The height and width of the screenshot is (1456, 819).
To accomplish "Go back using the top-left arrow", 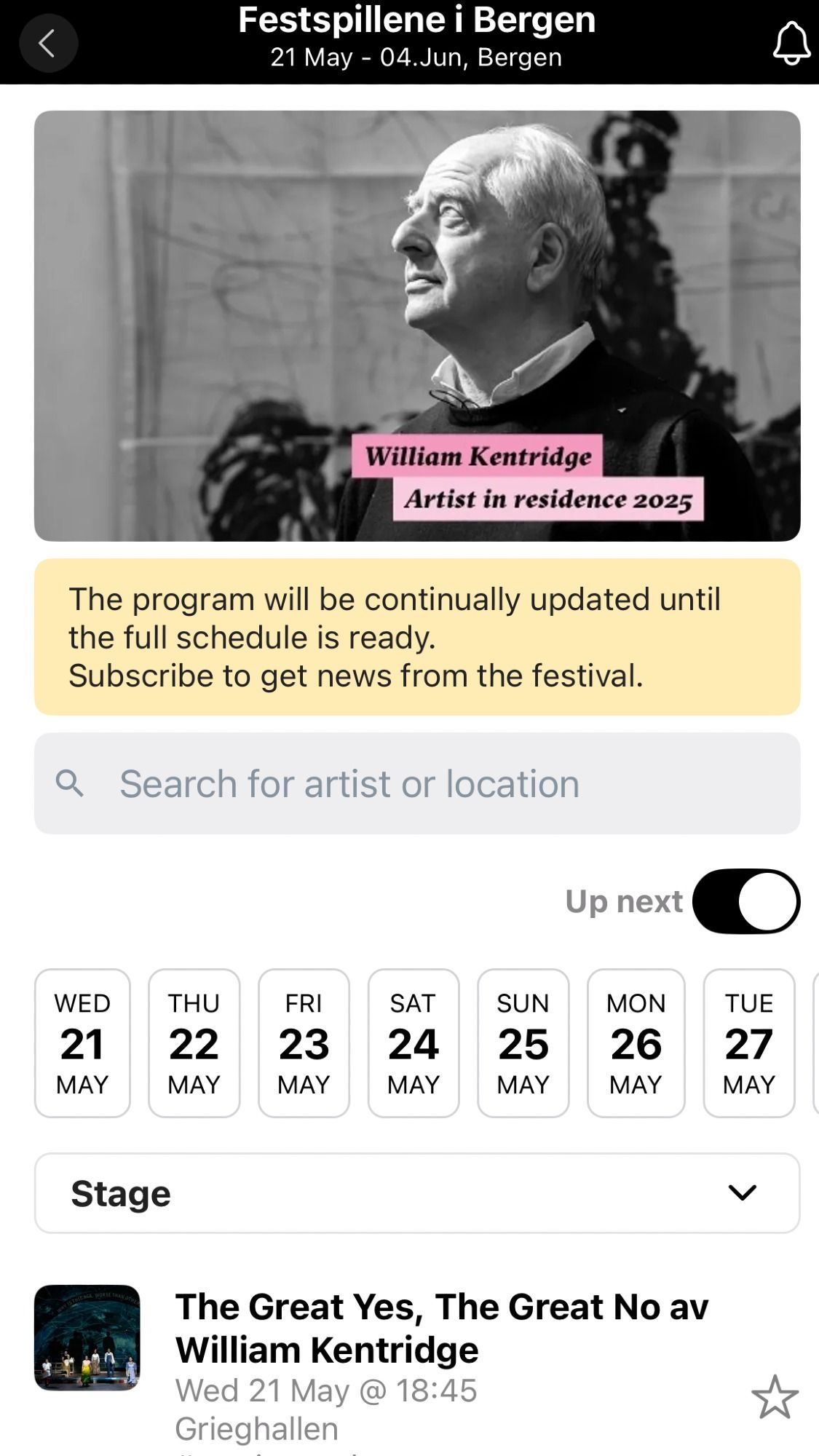I will coord(48,43).
